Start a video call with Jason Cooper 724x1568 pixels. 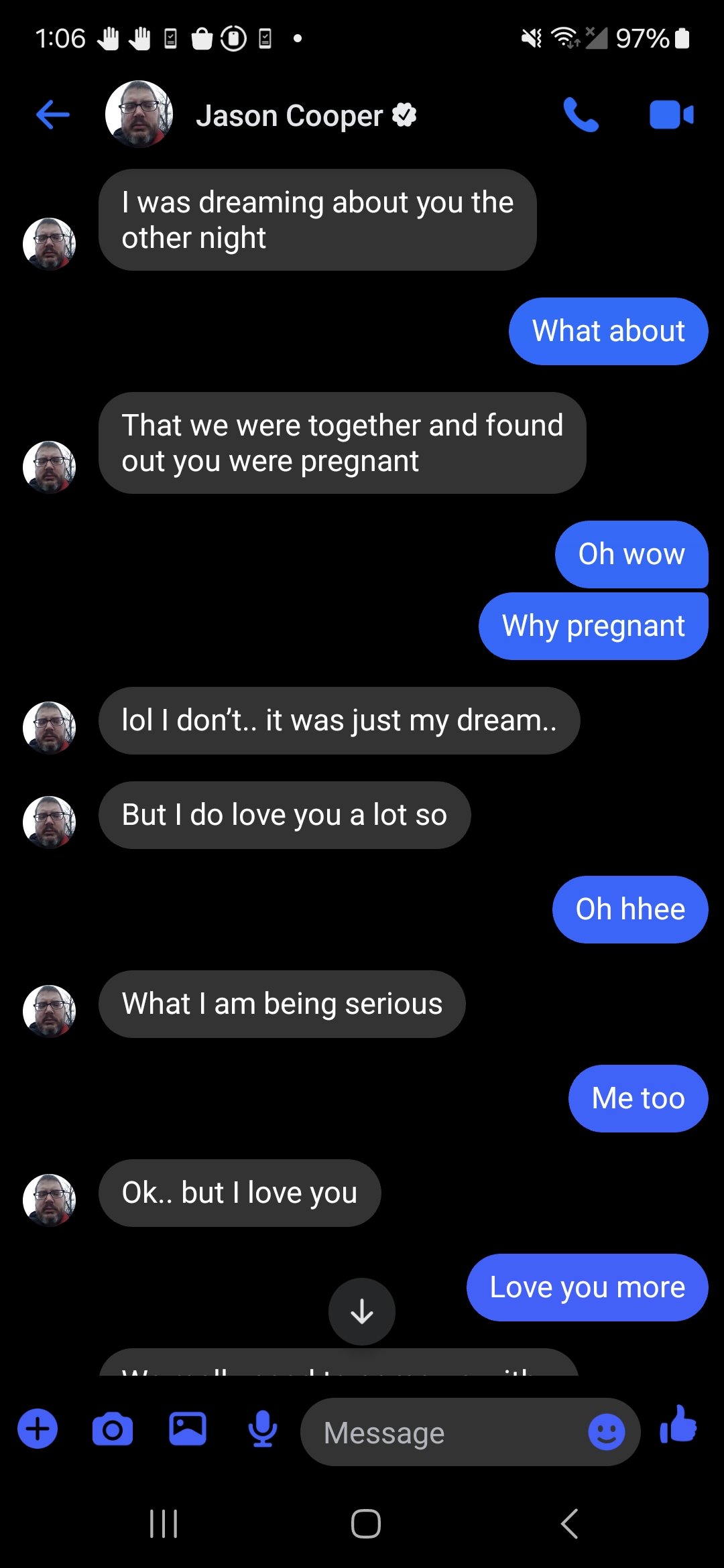pyautogui.click(x=672, y=115)
